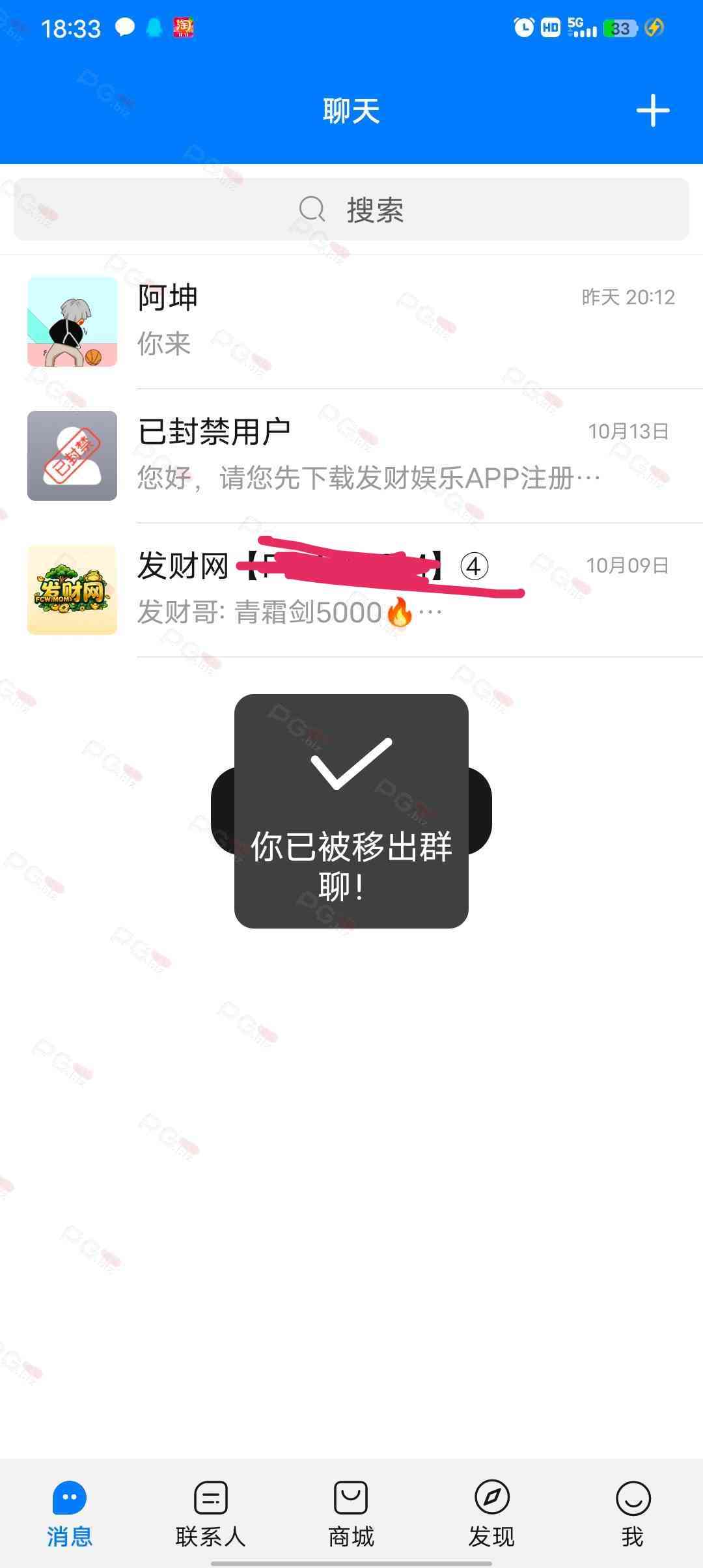This screenshot has width=703, height=1568.
Task: Open the 发现 tab
Action: (x=491, y=1513)
